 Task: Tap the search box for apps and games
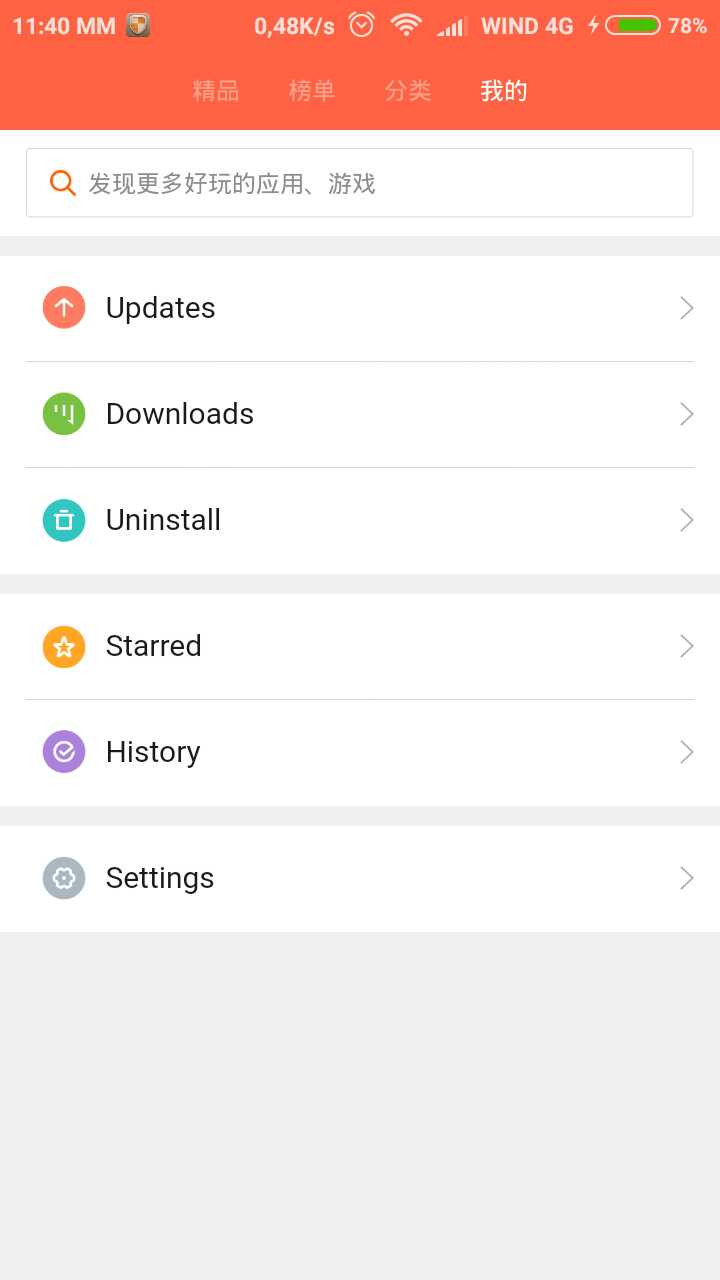360,183
